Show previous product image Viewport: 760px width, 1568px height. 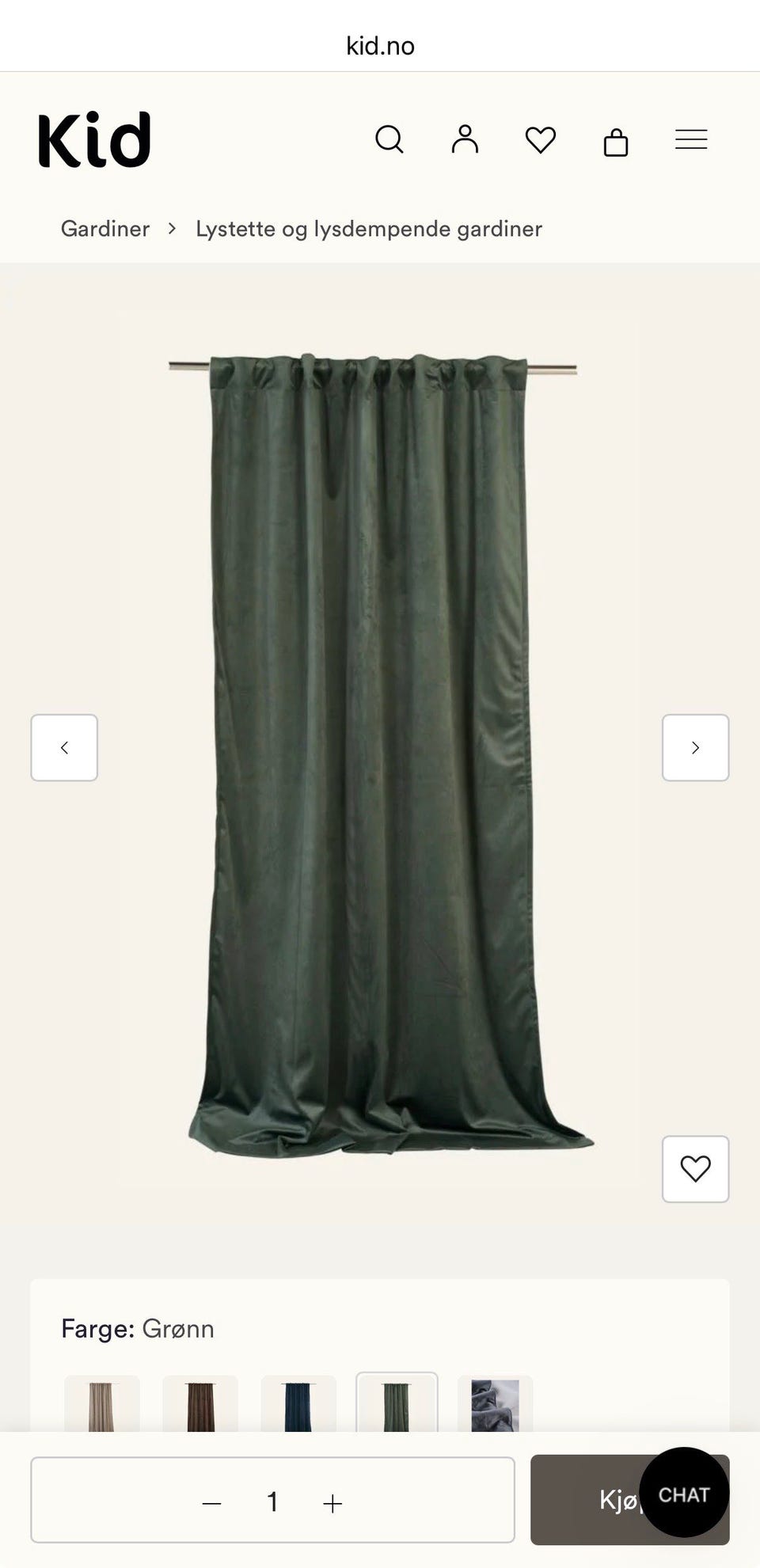tap(64, 747)
